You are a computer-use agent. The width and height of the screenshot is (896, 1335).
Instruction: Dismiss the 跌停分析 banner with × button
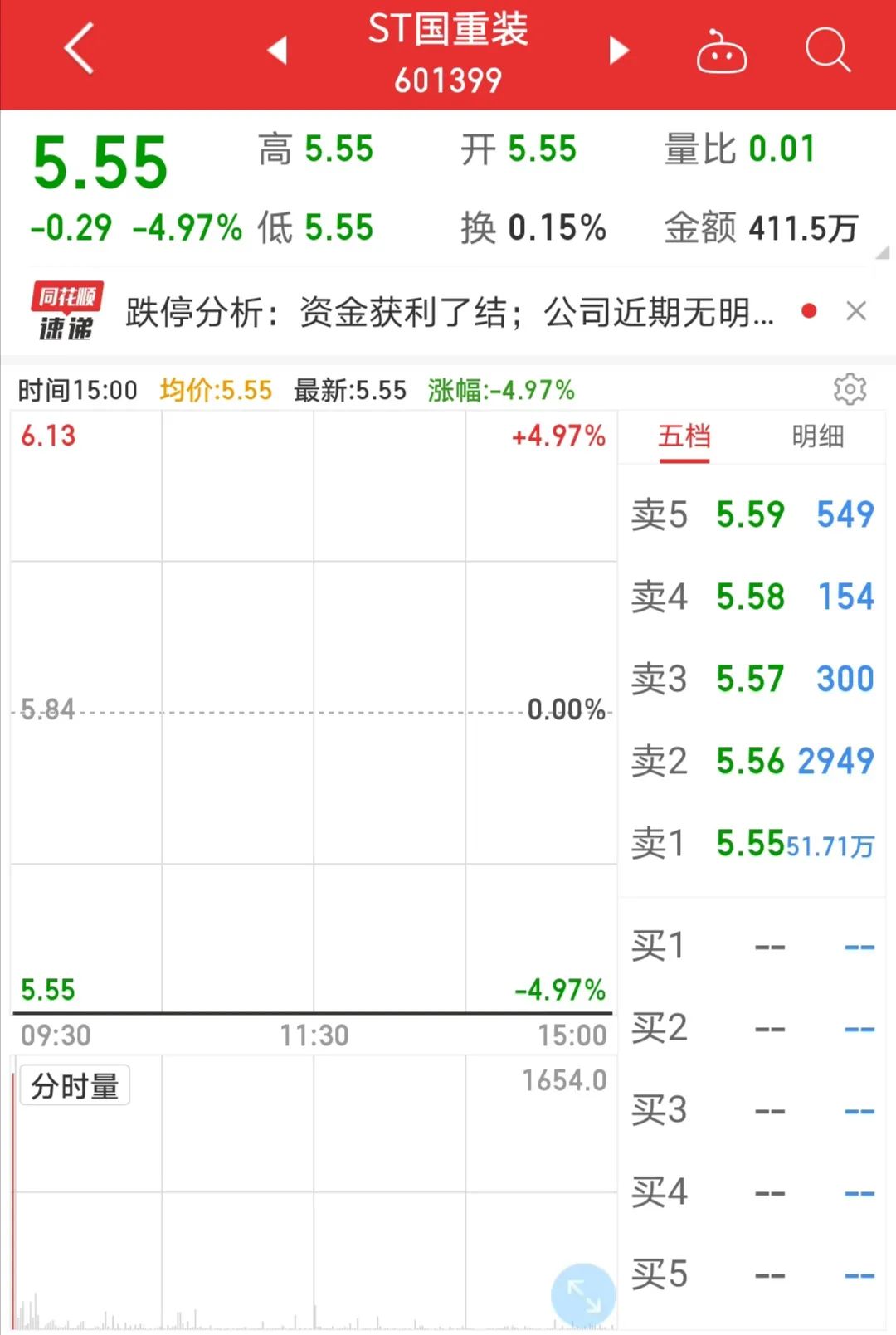click(x=857, y=311)
